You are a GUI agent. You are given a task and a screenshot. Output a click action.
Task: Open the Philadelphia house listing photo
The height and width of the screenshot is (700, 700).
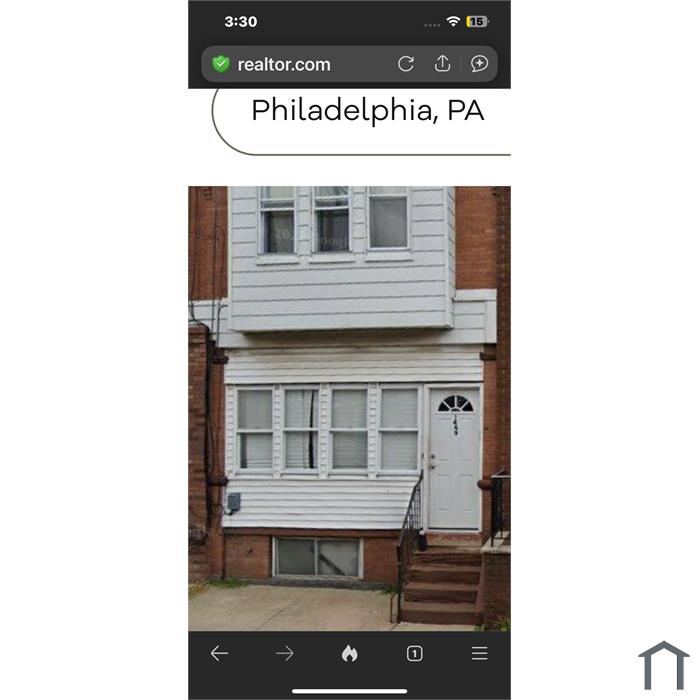point(349,407)
